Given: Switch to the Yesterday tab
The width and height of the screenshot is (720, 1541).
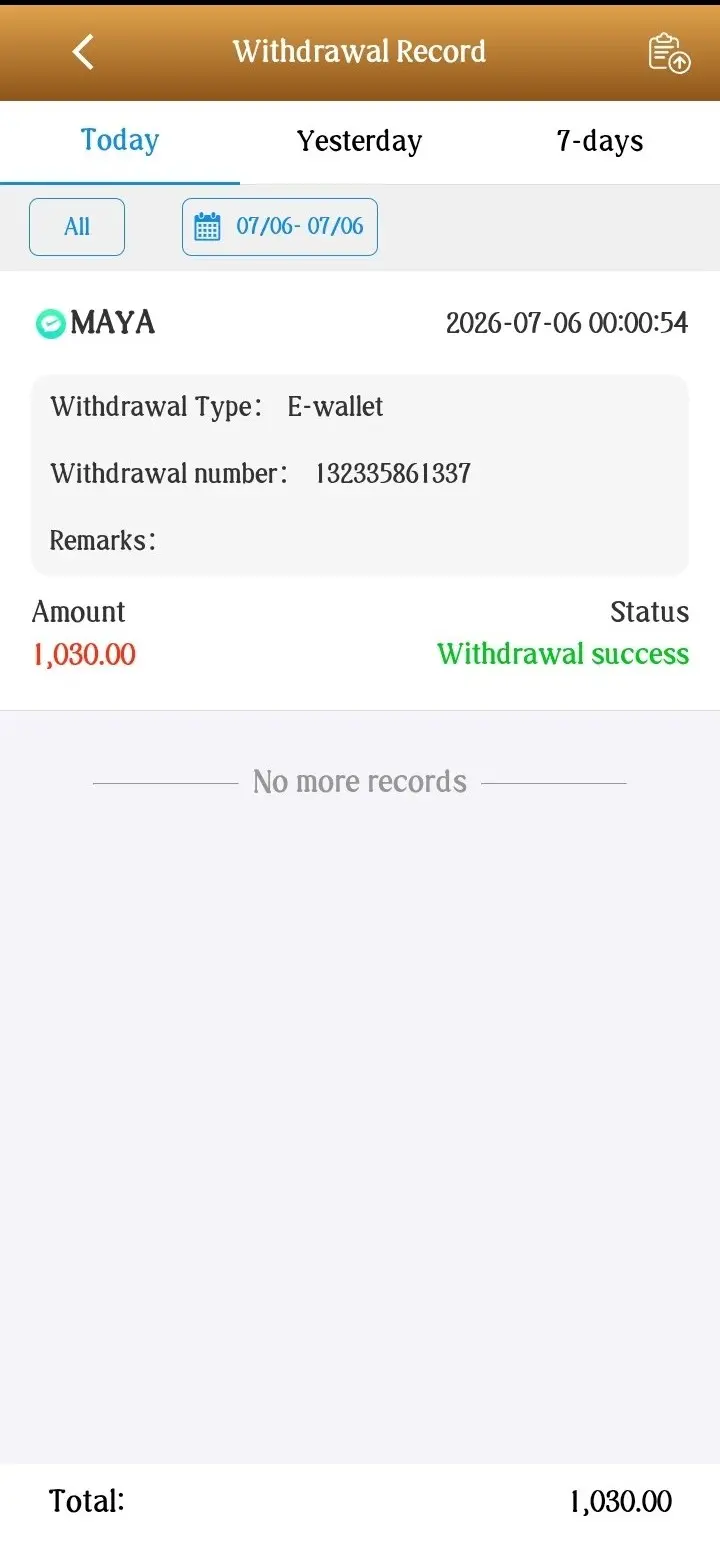Looking at the screenshot, I should [359, 141].
